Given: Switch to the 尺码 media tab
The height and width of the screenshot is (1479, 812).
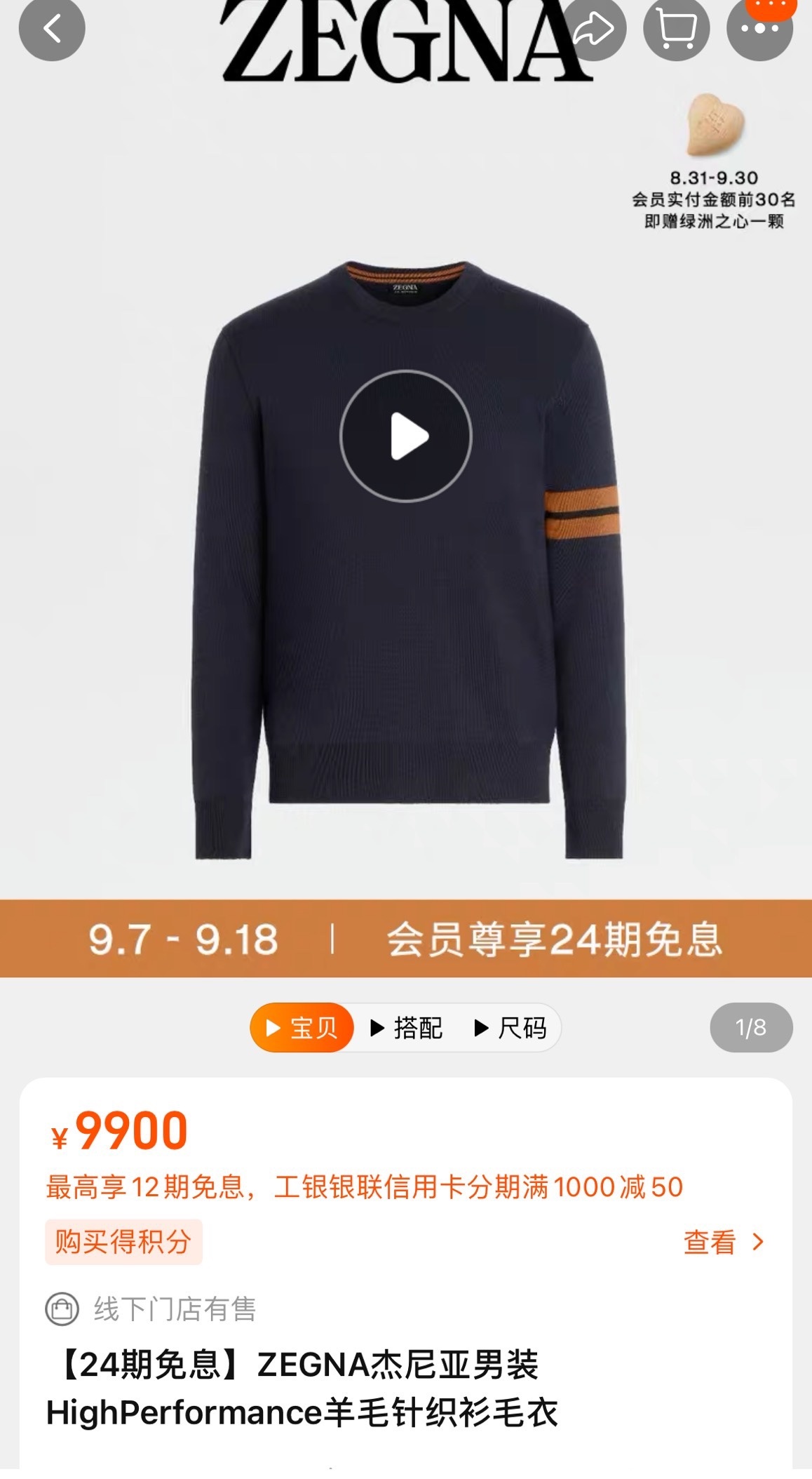Looking at the screenshot, I should pyautogui.click(x=511, y=1028).
